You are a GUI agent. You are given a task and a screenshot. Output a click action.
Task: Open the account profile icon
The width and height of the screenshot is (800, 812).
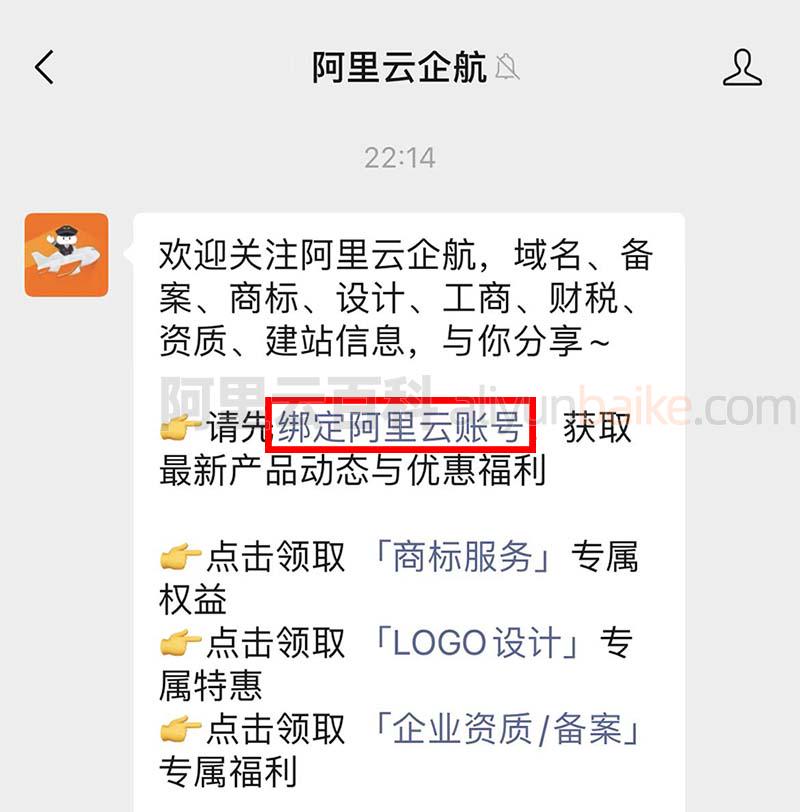point(741,68)
